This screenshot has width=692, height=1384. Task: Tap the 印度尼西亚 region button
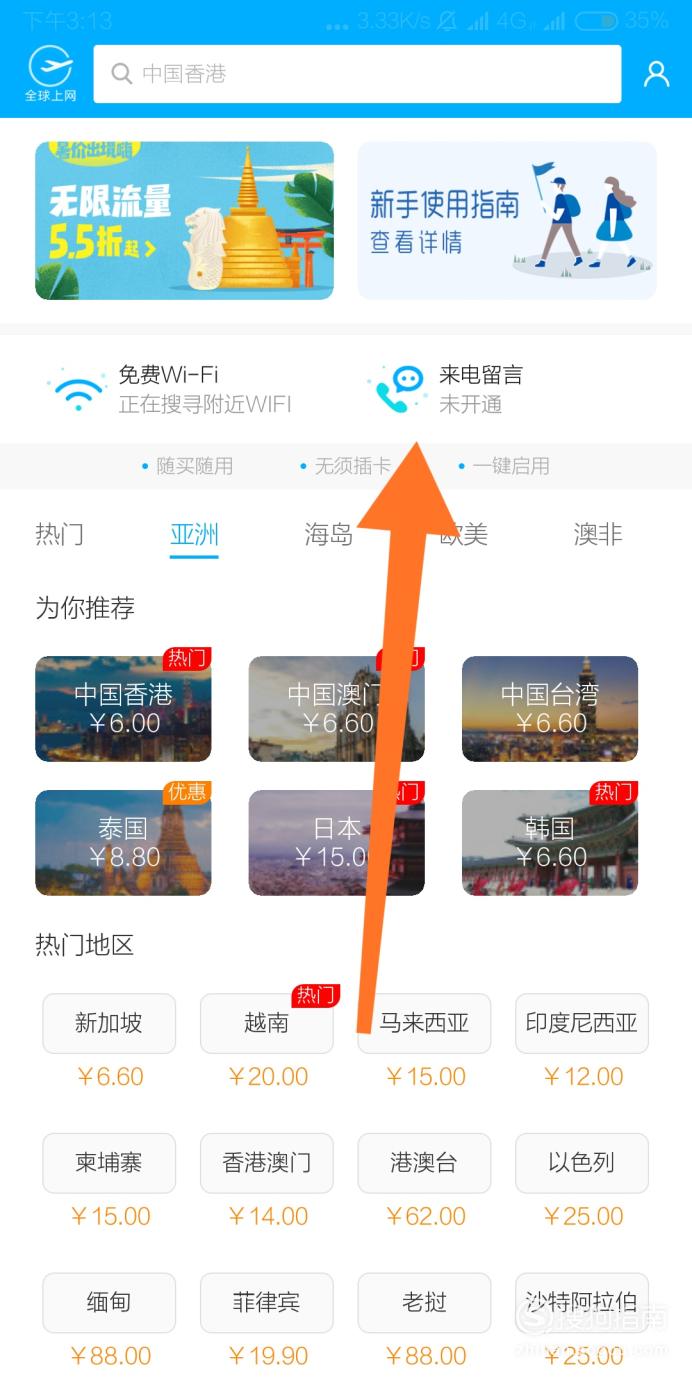click(582, 1023)
